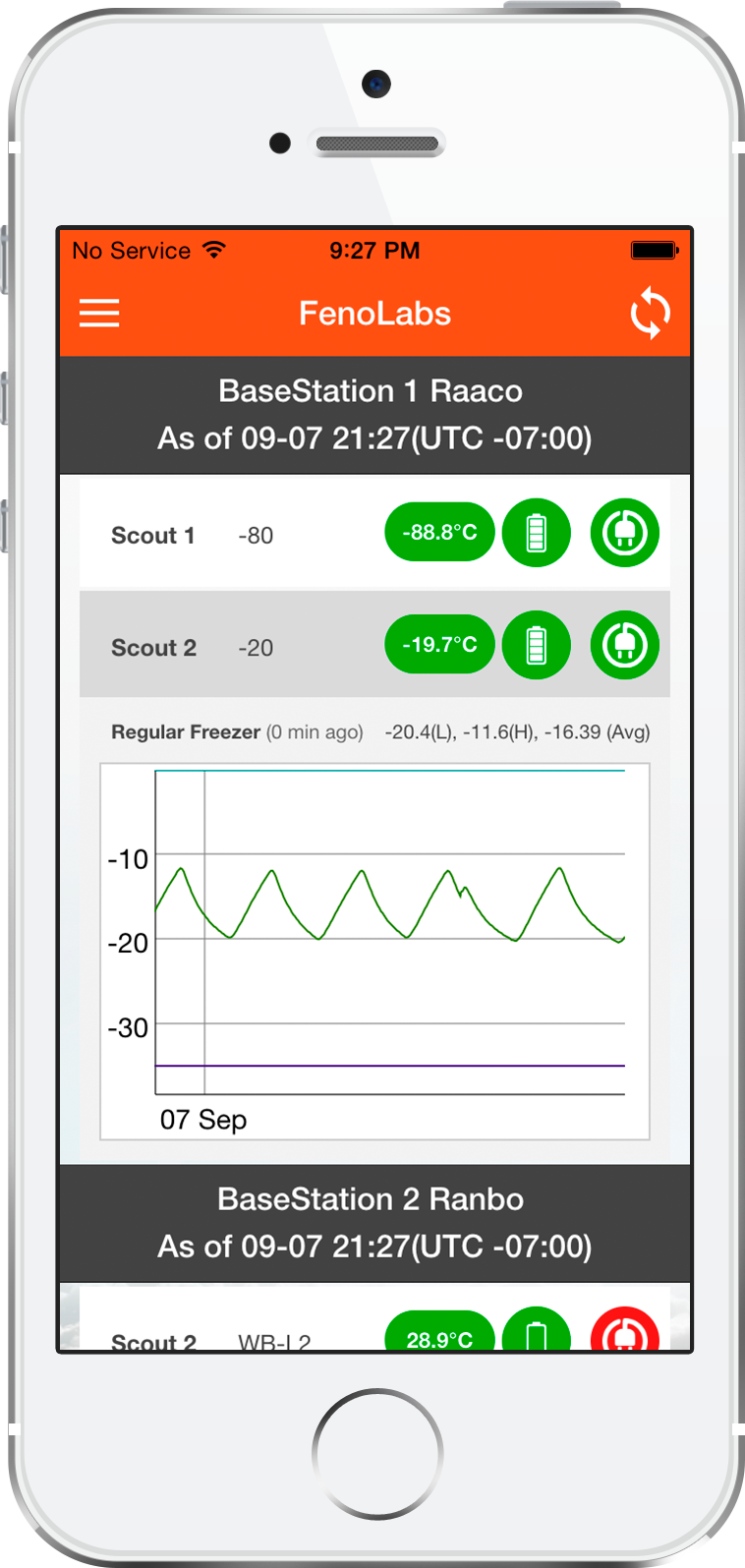Tap Scout 1's -88.8°C temperature badge
Screen dimensions: 745x1568
439,533
